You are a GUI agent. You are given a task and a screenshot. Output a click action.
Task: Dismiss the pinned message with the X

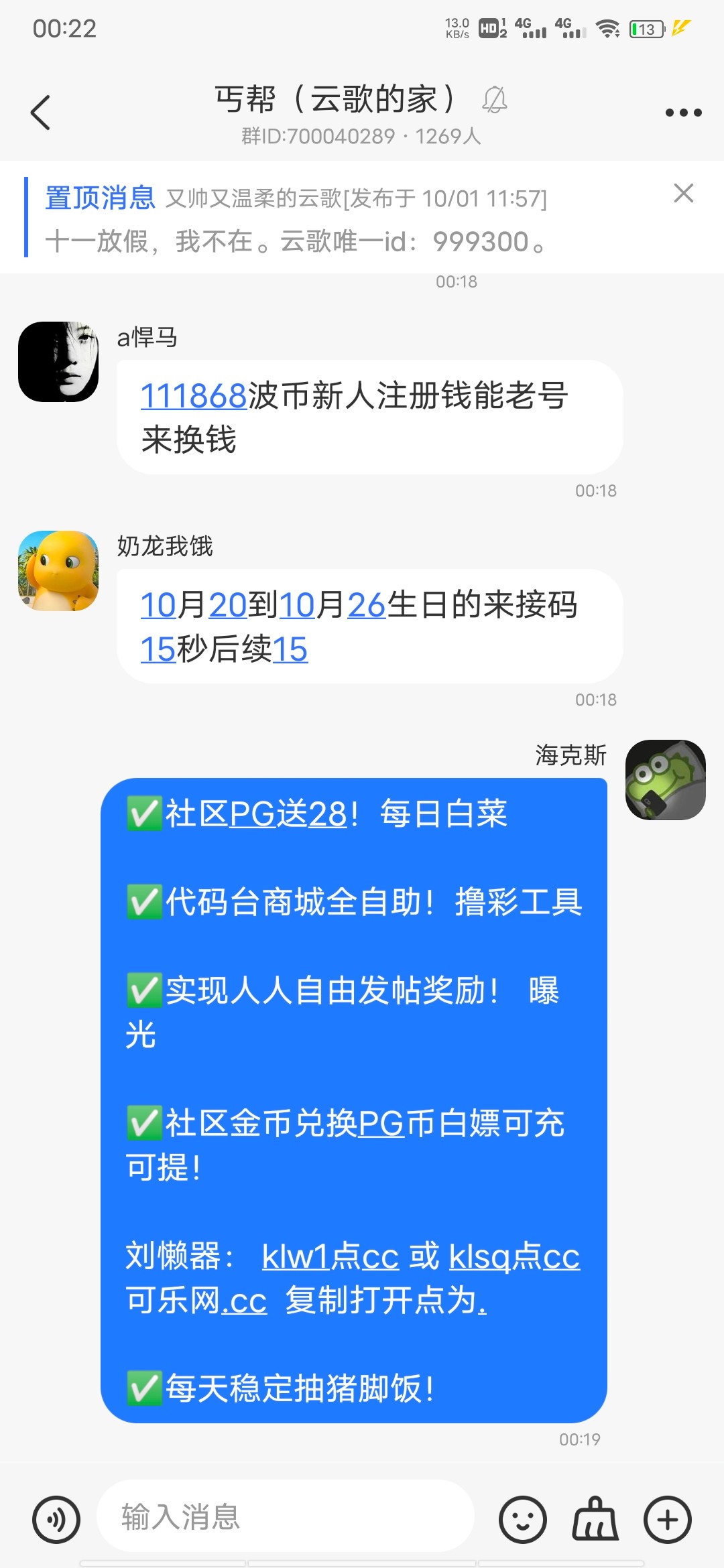click(682, 194)
